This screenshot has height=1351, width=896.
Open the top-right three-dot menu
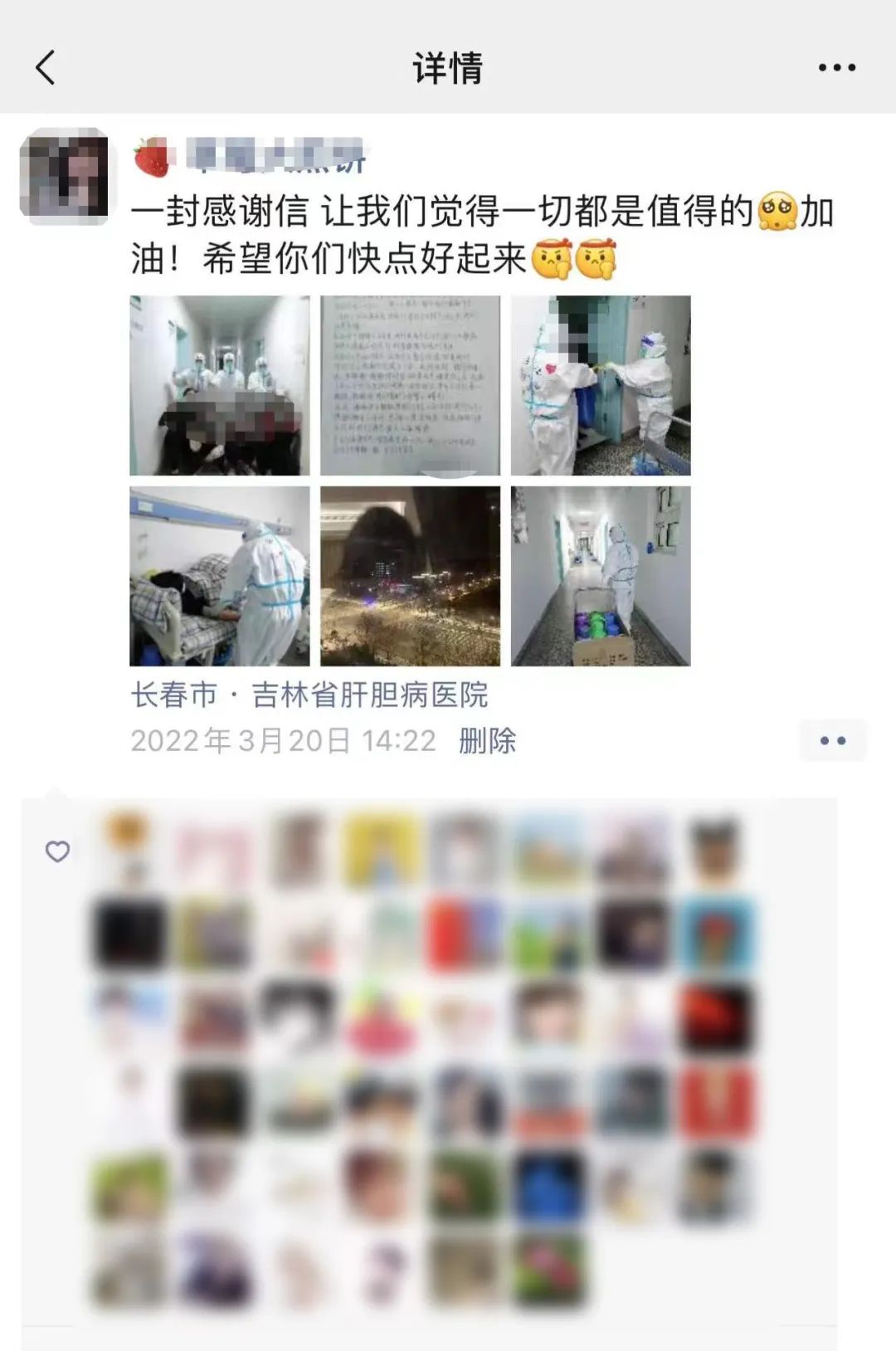click(836, 67)
